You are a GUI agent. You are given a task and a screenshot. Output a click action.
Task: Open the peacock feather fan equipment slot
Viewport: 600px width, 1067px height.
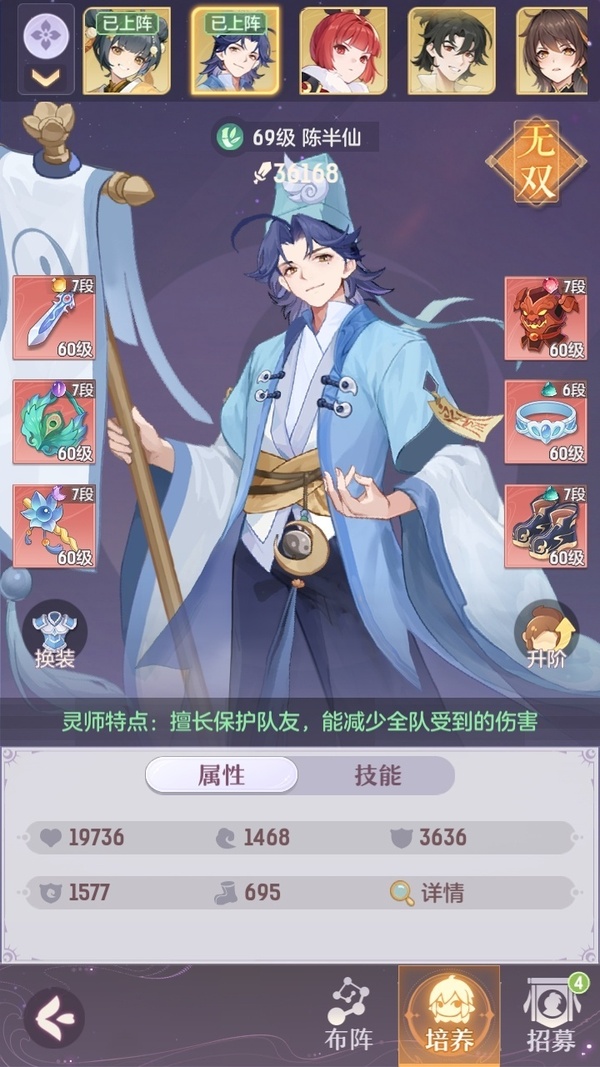point(54,422)
